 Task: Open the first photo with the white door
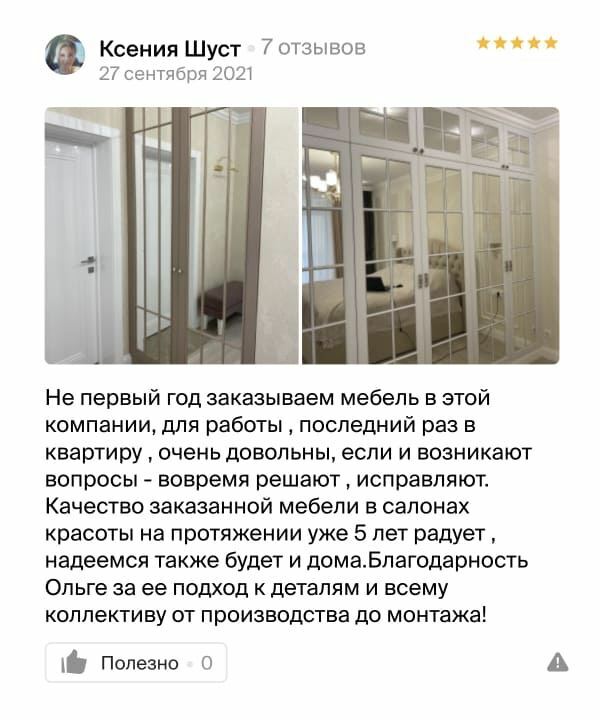point(170,235)
